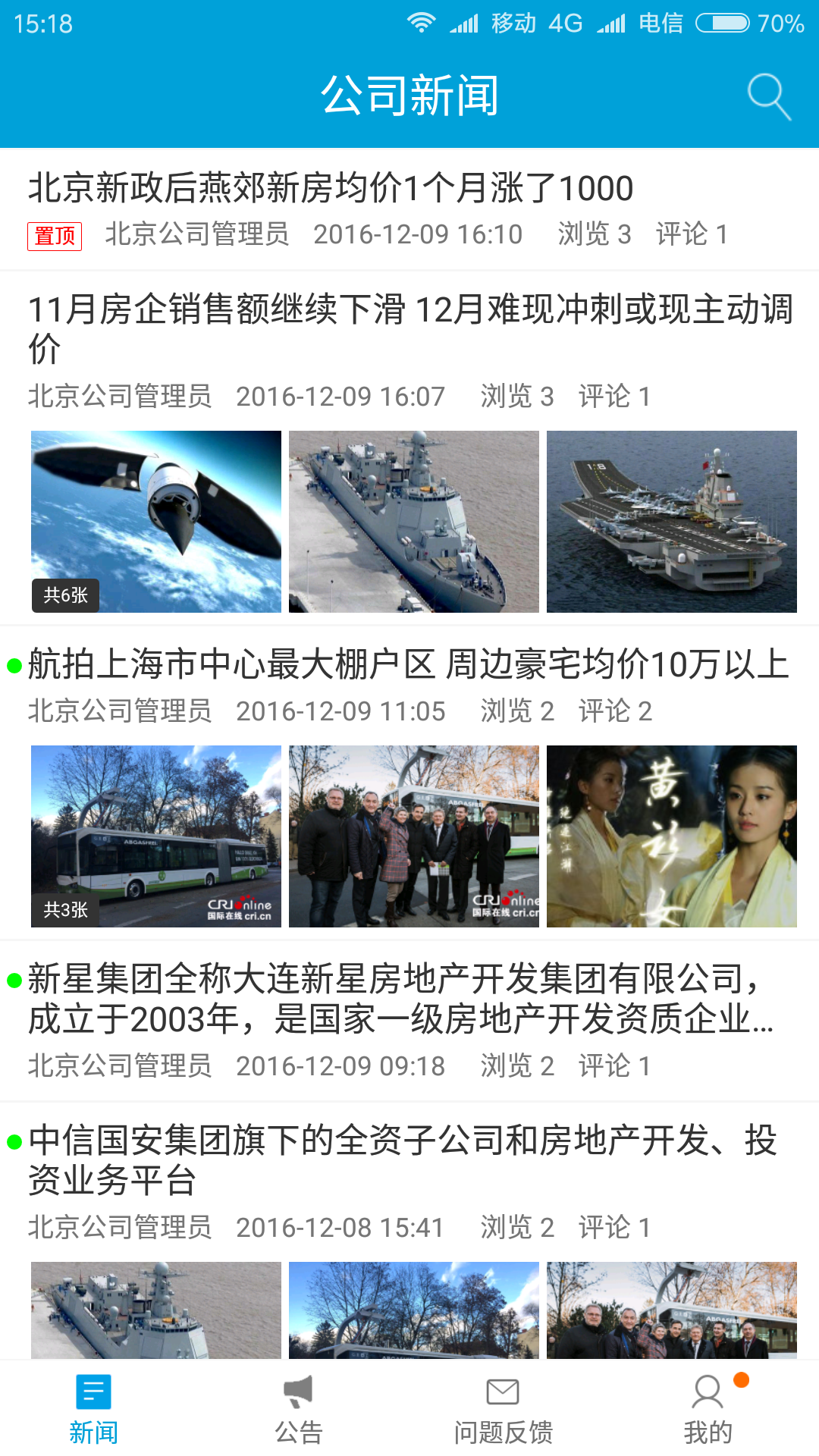View the aircraft carrier photo

672,522
